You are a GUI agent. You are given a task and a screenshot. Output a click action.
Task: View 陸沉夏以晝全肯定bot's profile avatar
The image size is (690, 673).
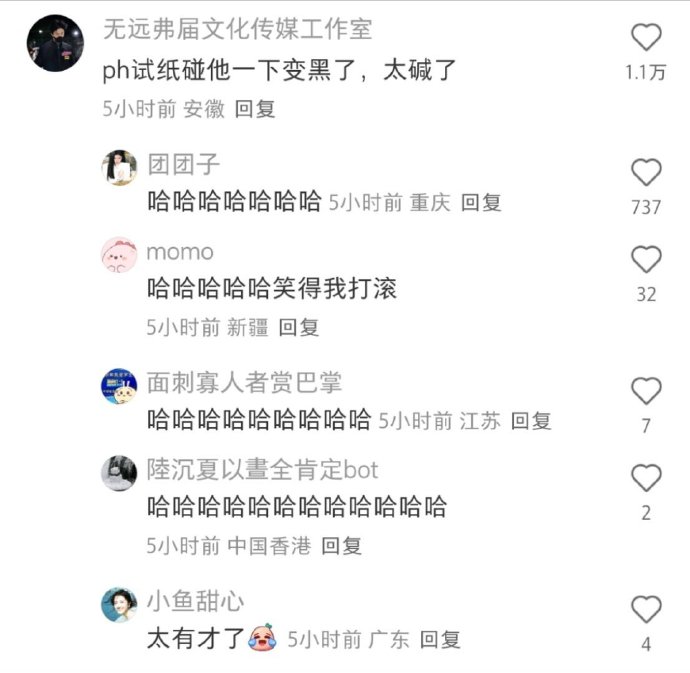tap(119, 472)
